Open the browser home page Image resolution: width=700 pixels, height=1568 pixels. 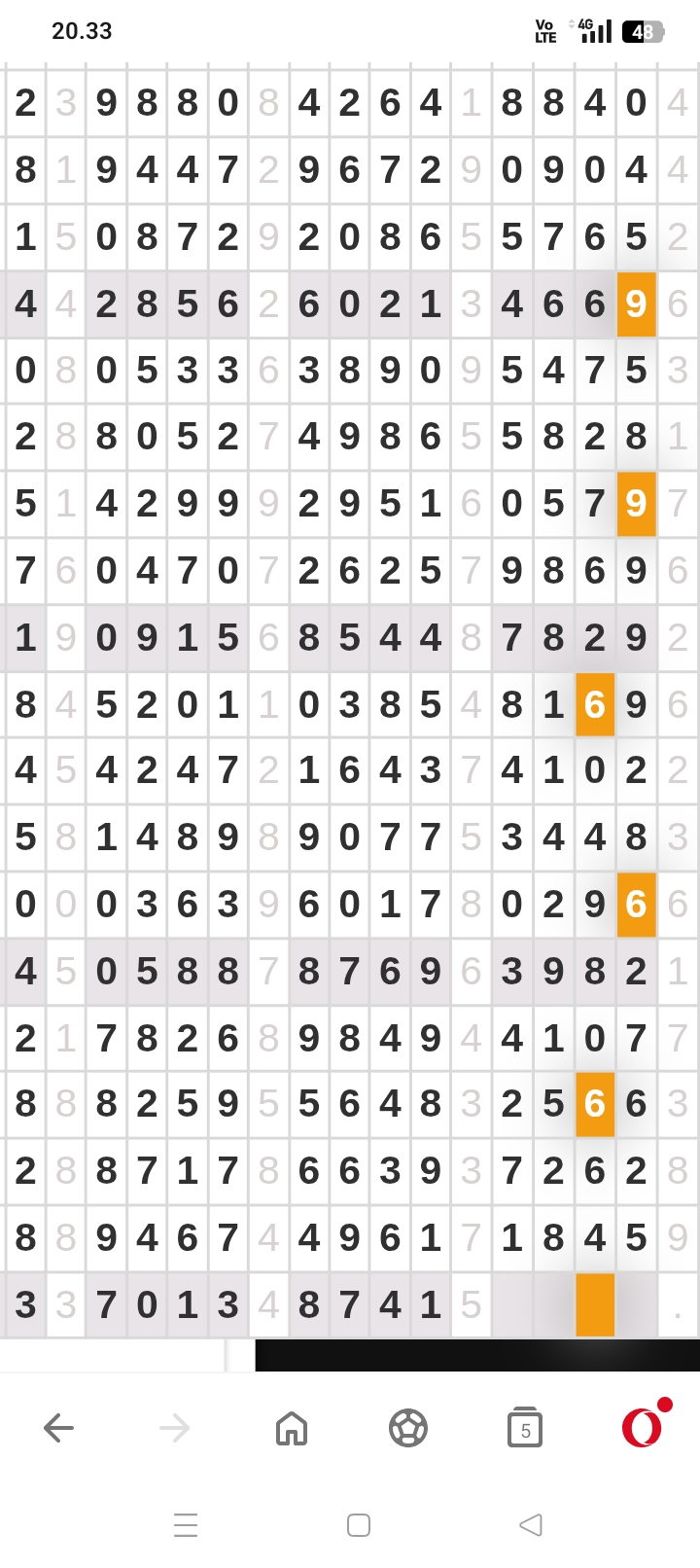(x=292, y=1428)
